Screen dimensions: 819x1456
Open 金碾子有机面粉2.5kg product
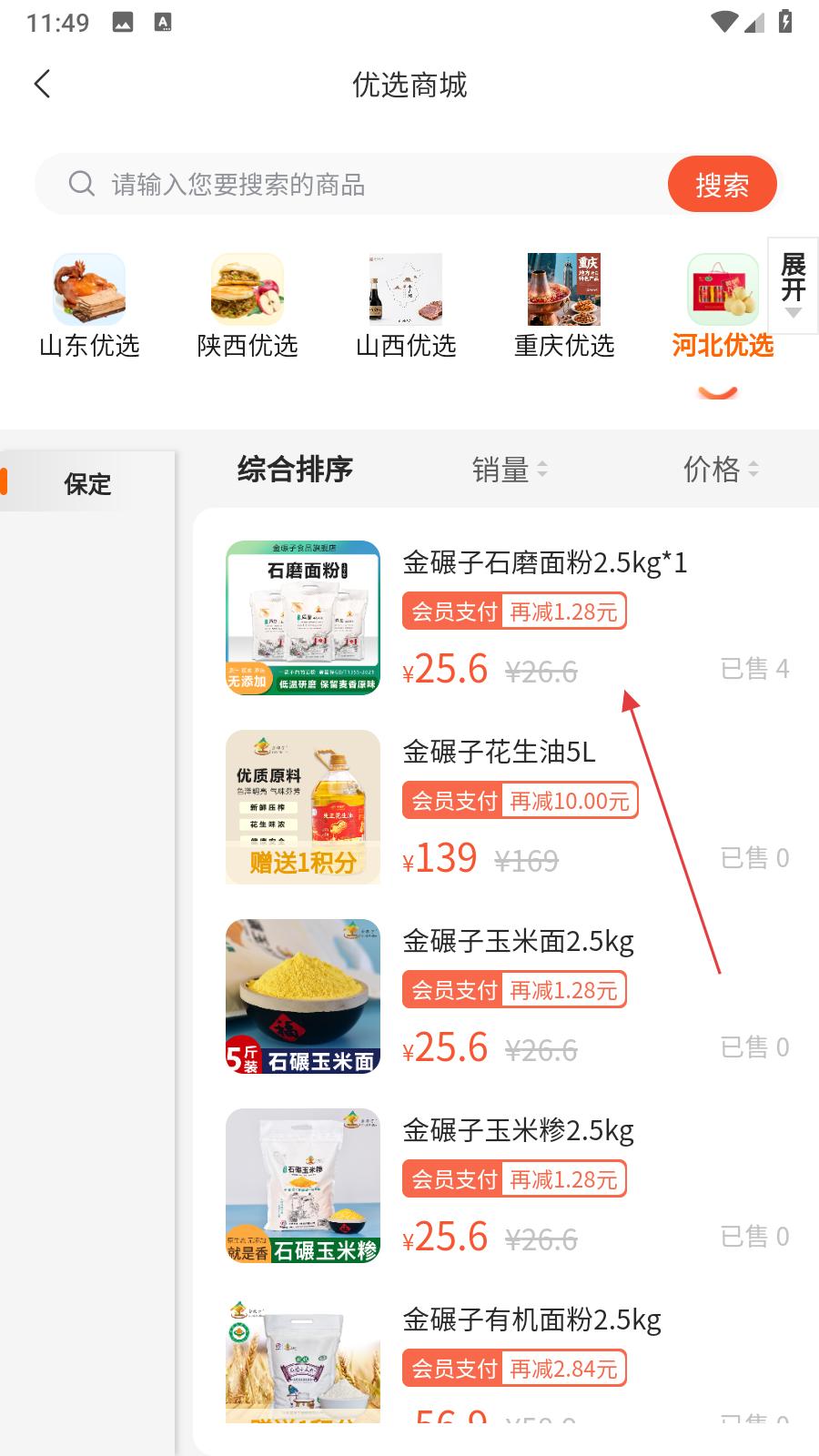tap(531, 1320)
